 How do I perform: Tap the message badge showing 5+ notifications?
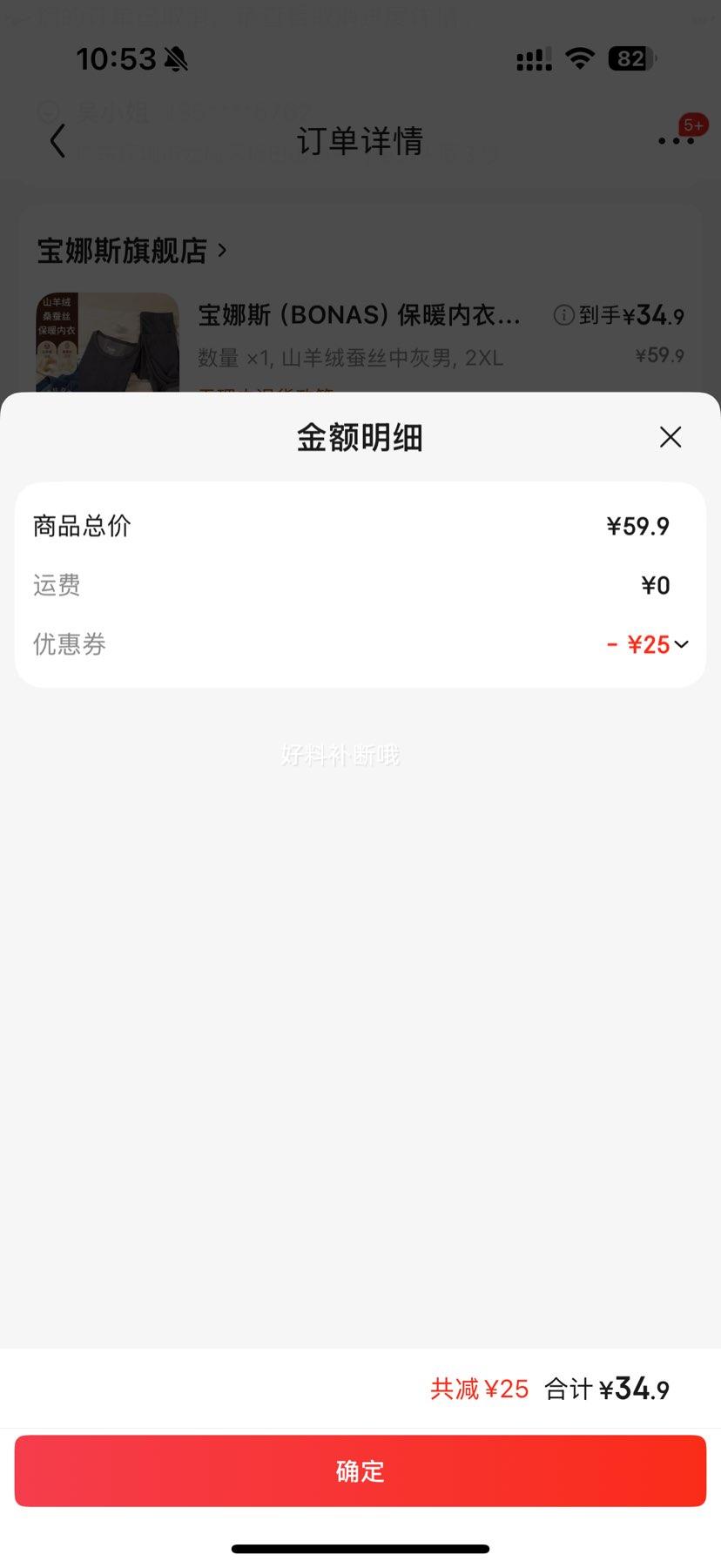point(694,124)
